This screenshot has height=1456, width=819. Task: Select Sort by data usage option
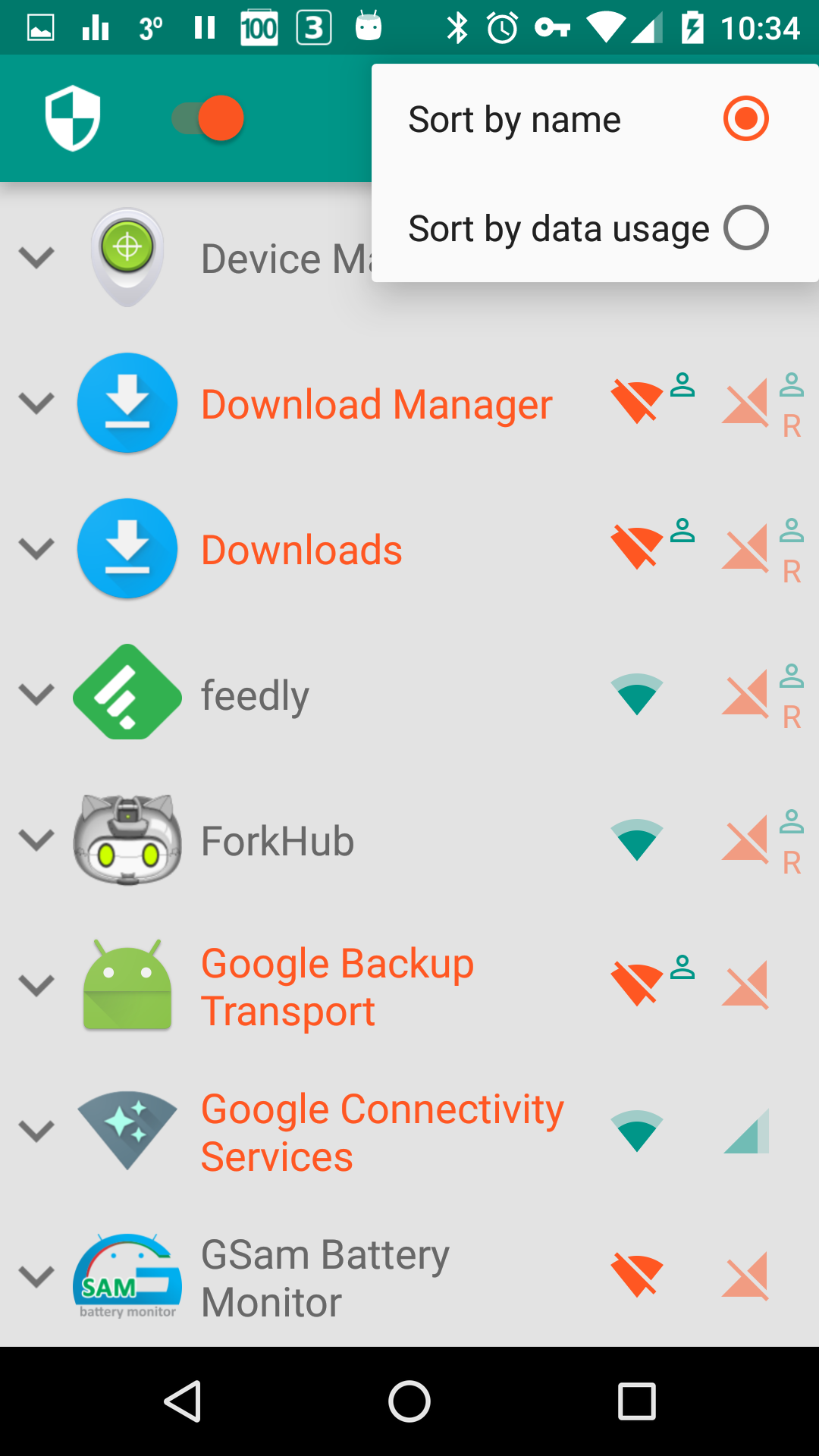(x=595, y=228)
